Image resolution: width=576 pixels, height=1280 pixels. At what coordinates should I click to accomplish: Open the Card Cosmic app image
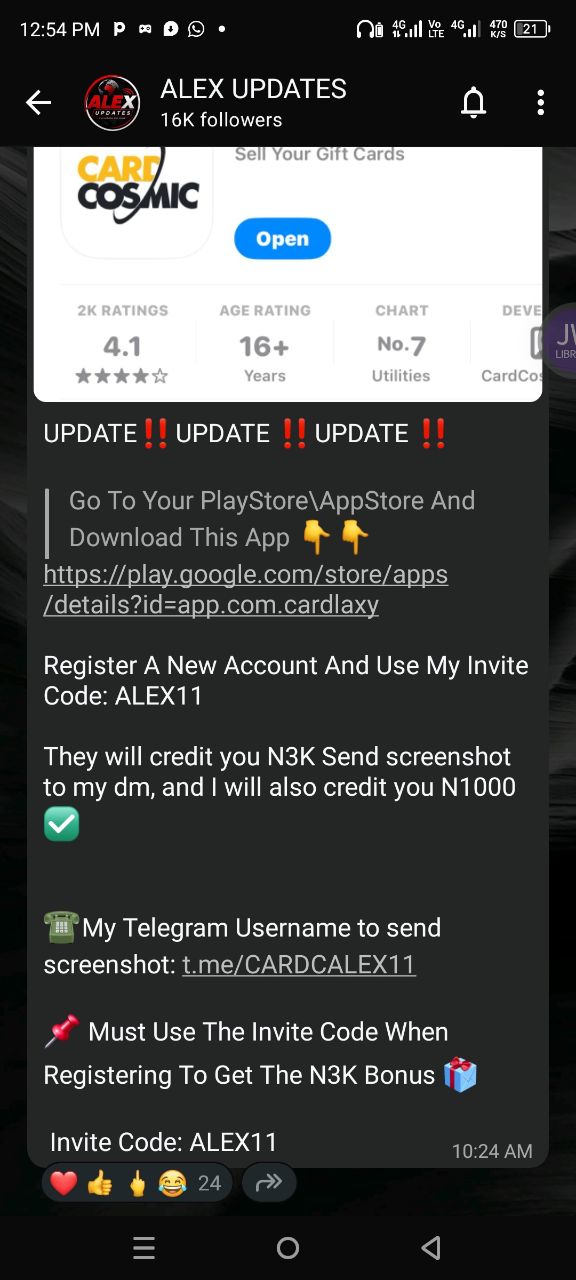click(x=288, y=274)
